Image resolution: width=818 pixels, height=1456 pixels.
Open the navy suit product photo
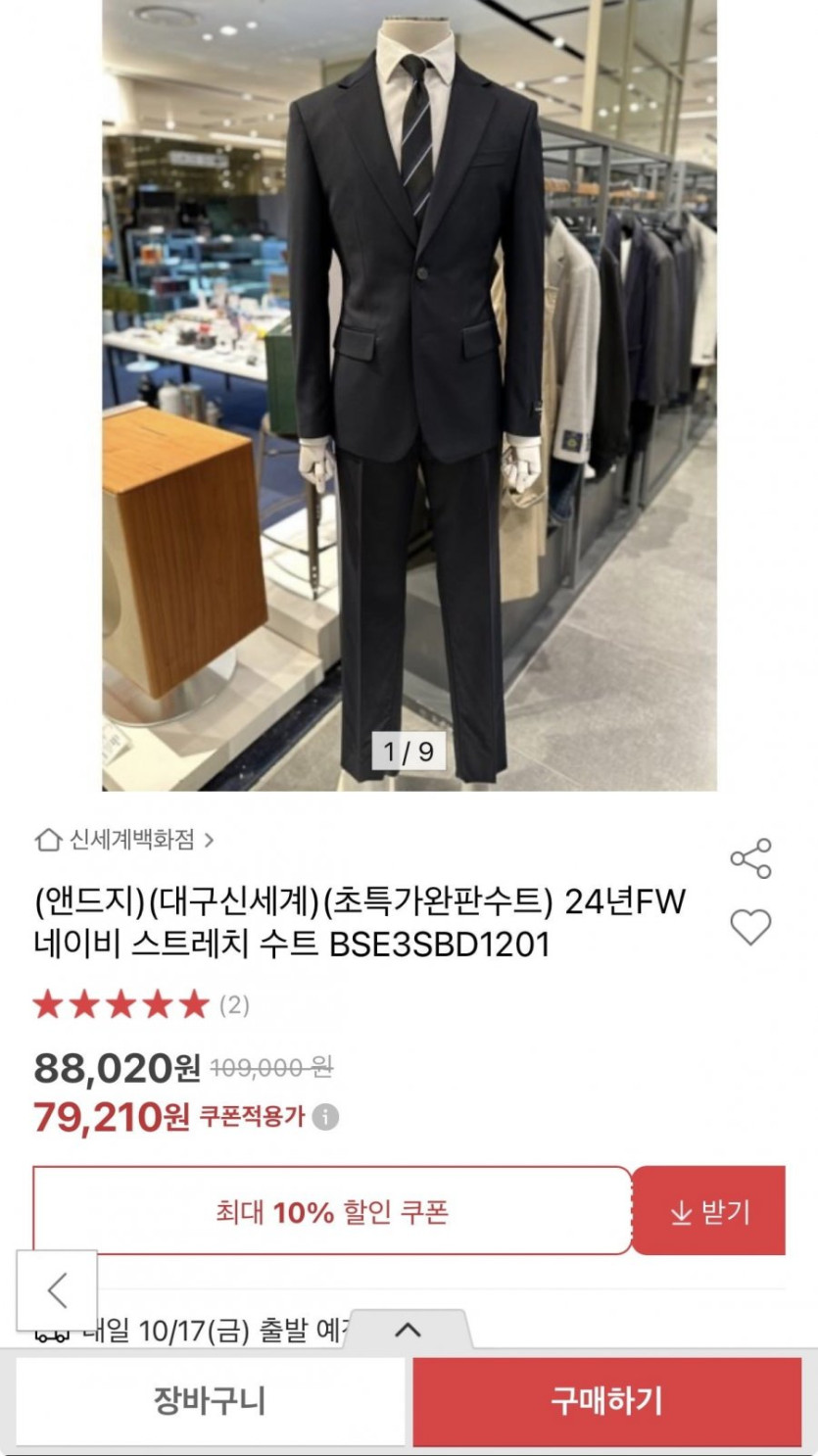point(409,392)
